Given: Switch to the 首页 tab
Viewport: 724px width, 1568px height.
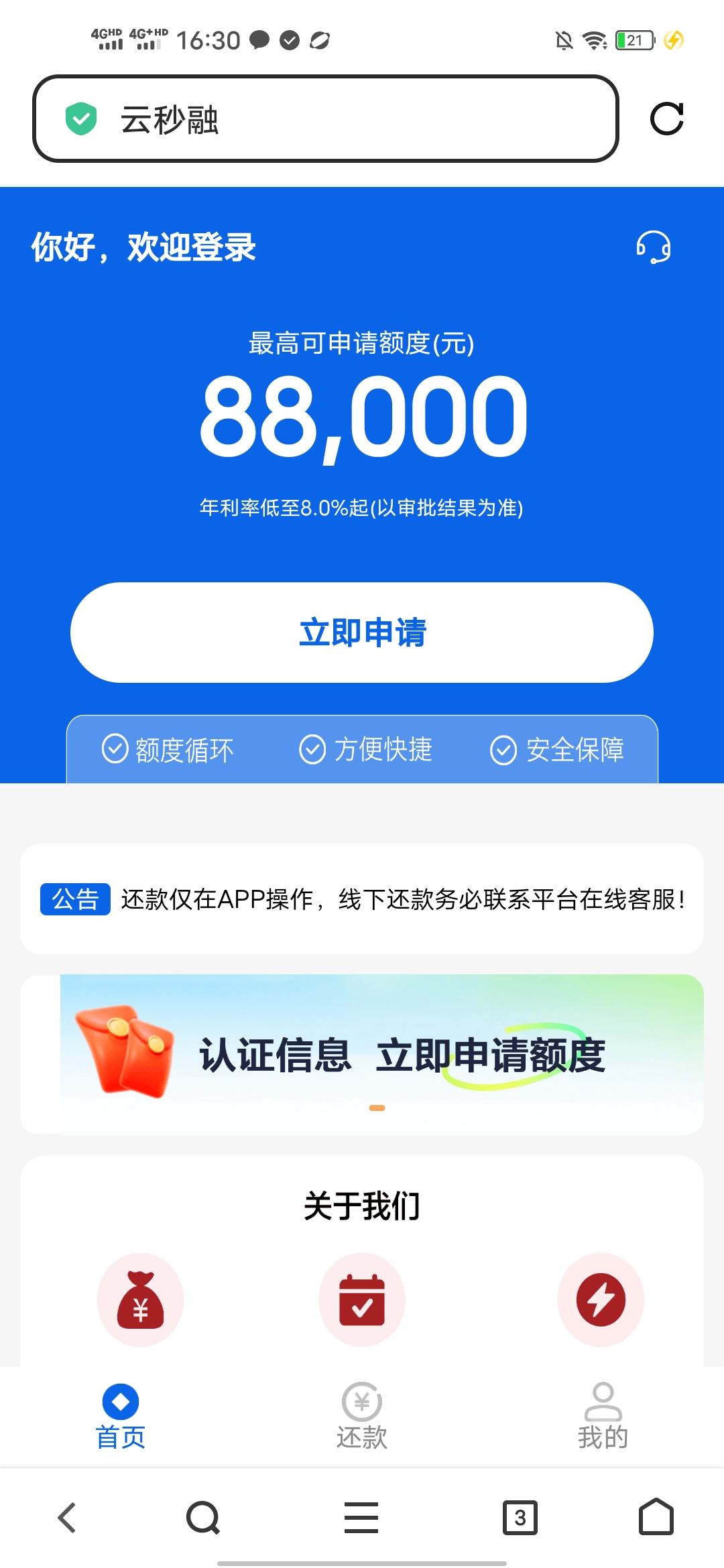Looking at the screenshot, I should (121, 1417).
